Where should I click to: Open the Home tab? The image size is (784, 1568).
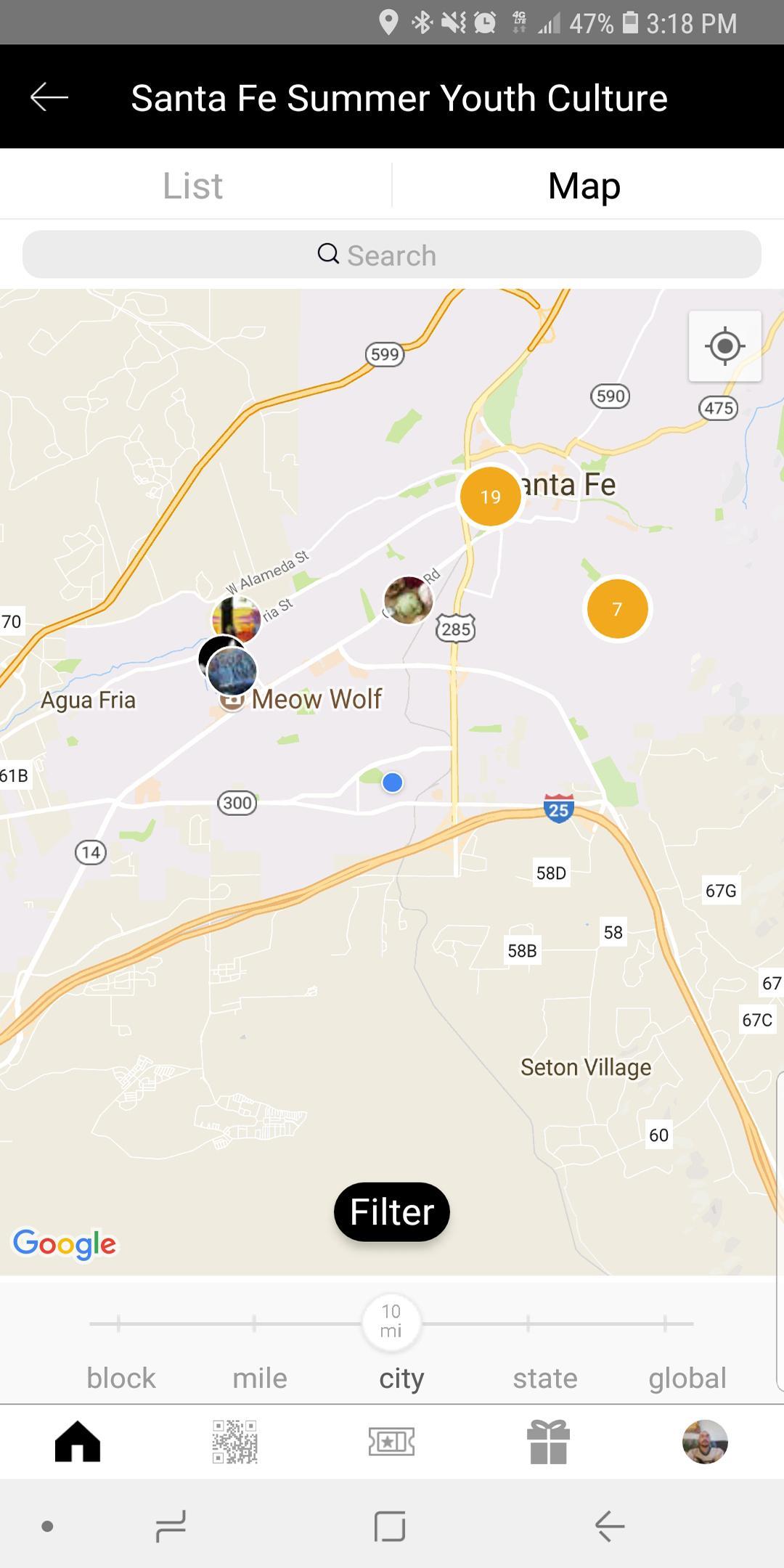(78, 1442)
